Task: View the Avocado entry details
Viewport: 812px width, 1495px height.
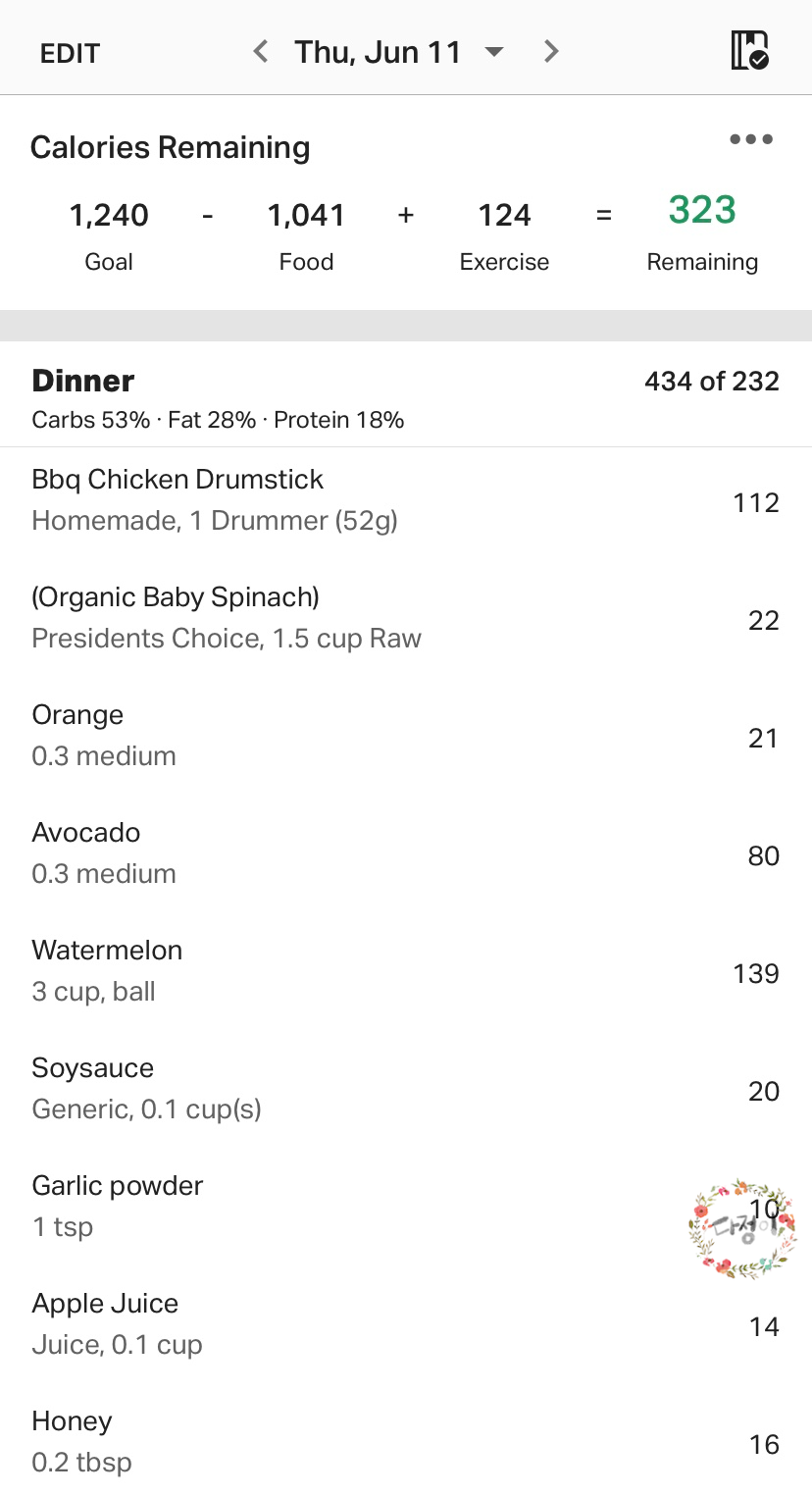Action: (x=406, y=854)
